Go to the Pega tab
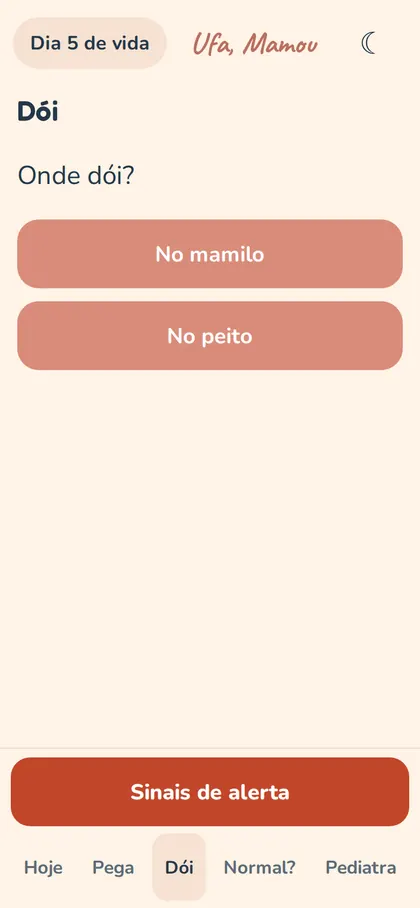The height and width of the screenshot is (908, 420). coord(114,867)
